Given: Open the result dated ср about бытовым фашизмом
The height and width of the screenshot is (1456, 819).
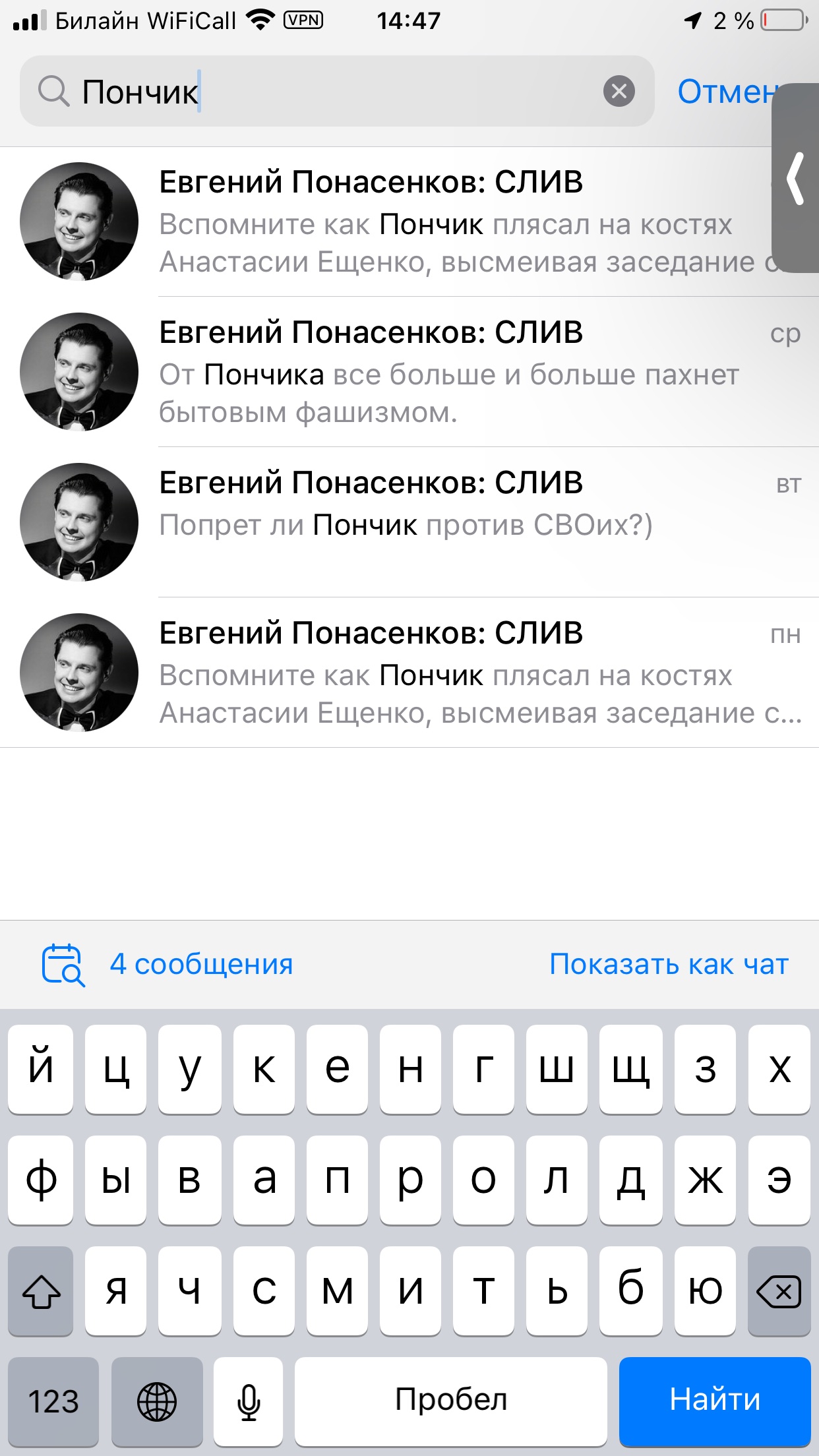Looking at the screenshot, I should click(x=448, y=373).
